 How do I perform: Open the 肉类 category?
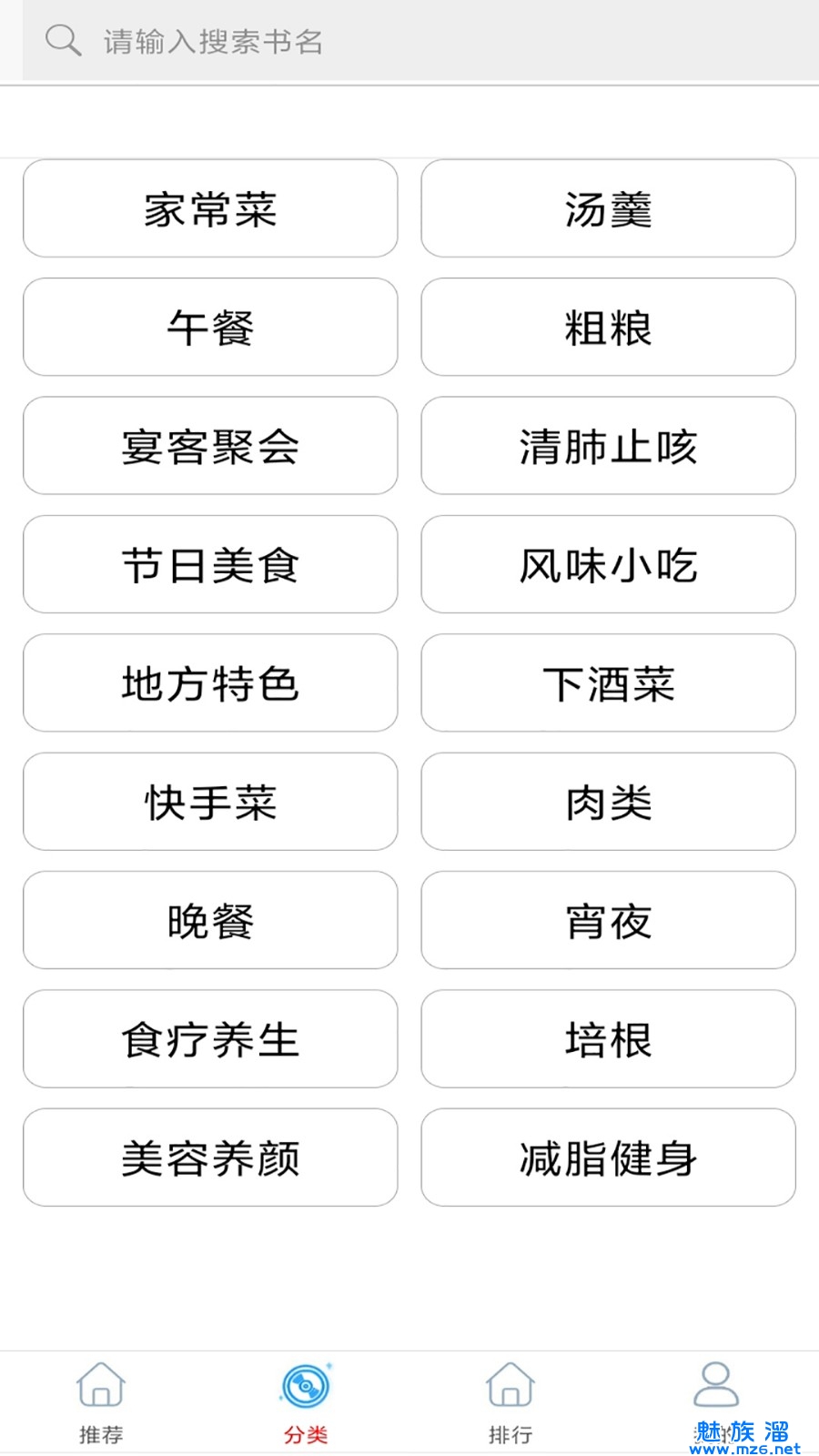click(608, 802)
